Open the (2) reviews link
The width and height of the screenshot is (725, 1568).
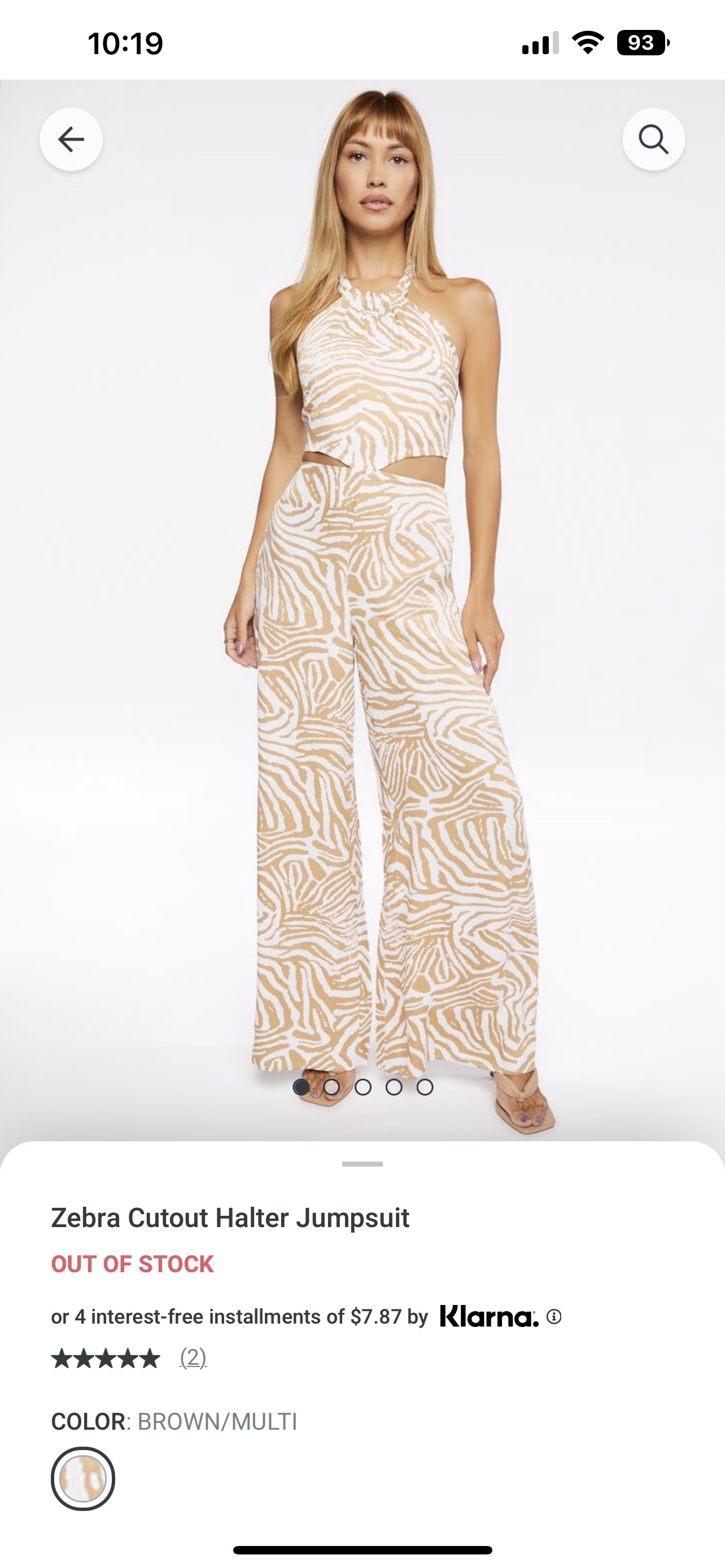(193, 1357)
